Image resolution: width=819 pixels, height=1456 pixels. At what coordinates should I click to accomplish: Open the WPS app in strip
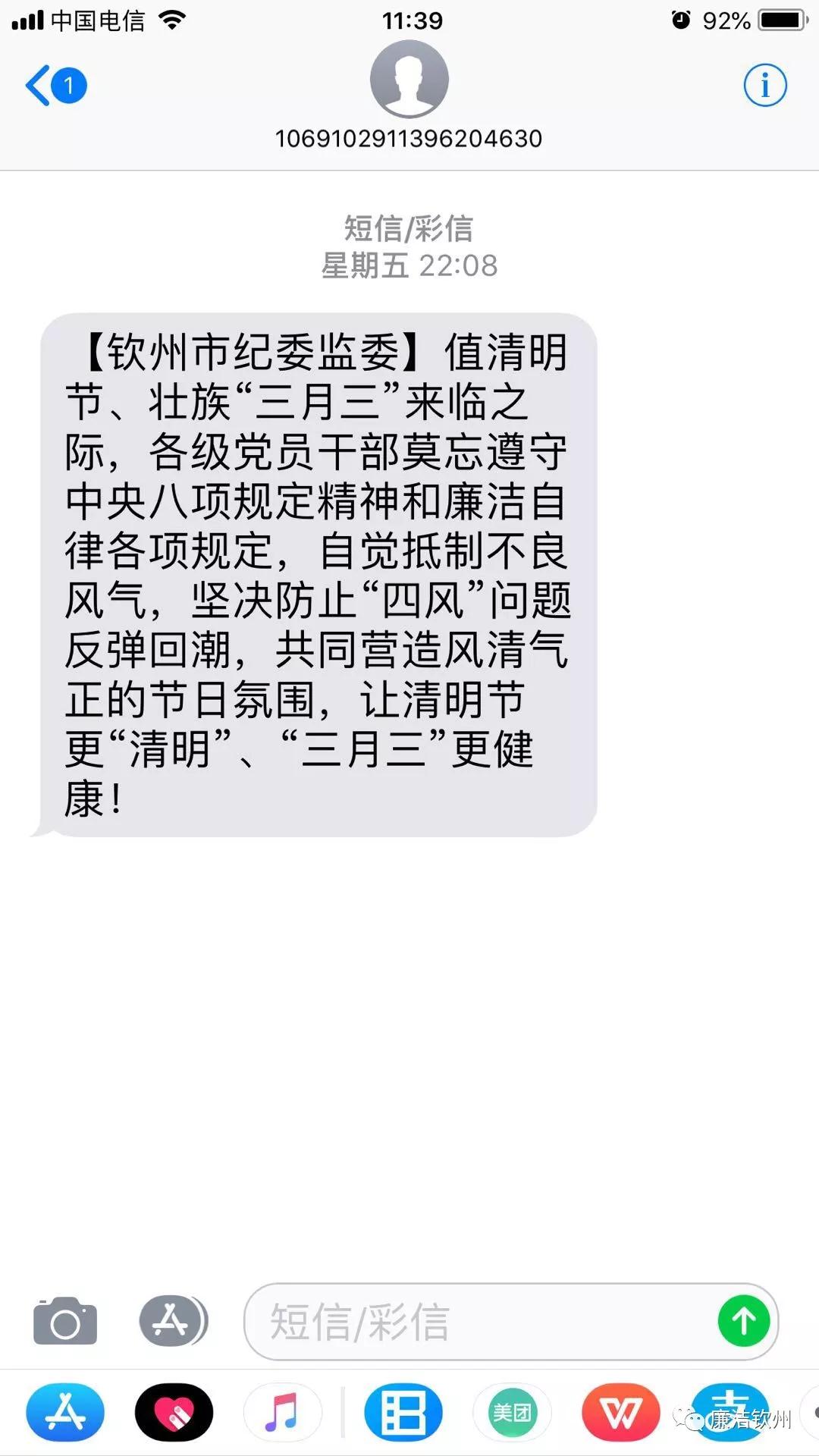coord(620,1412)
